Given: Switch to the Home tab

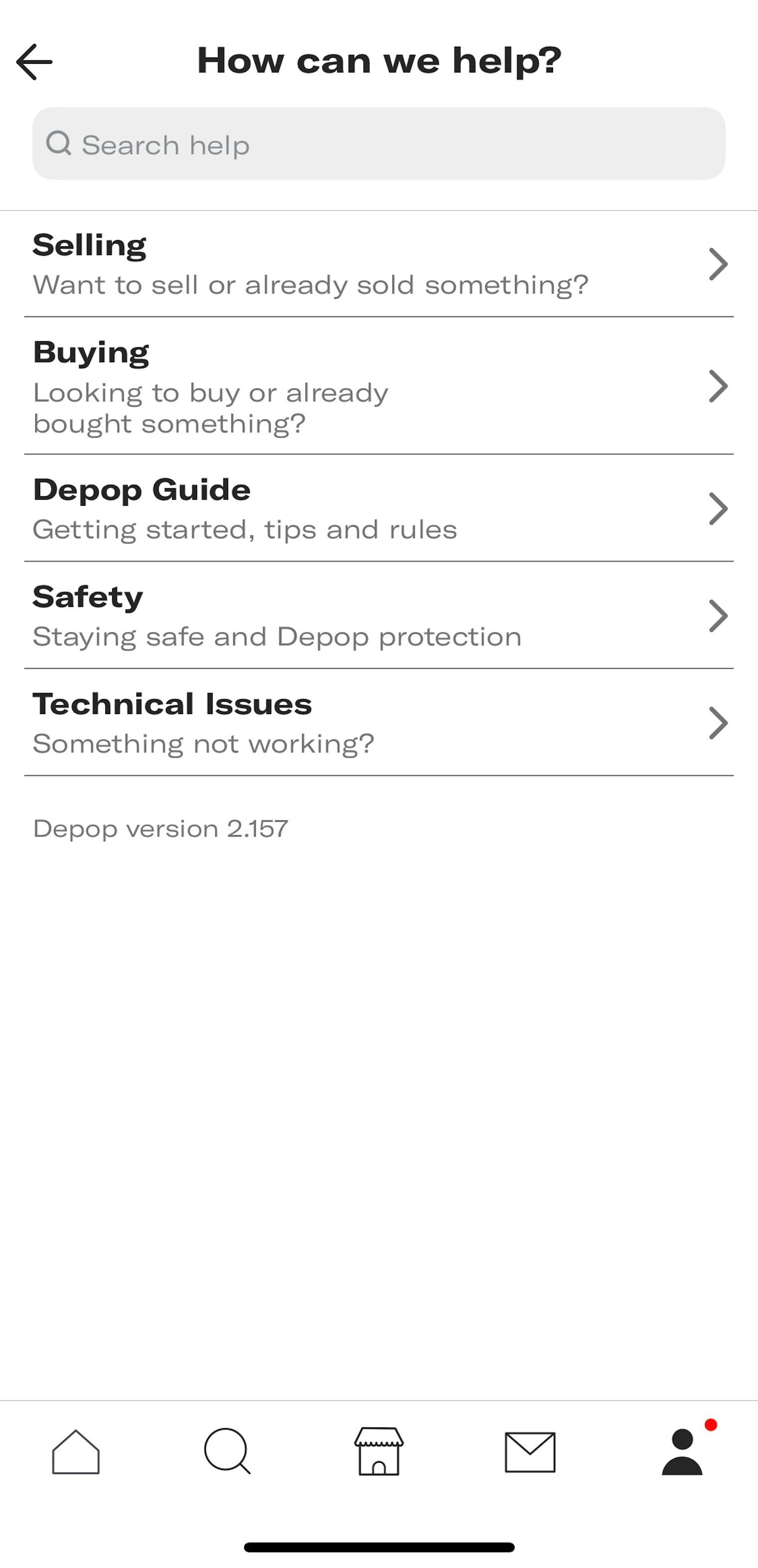Looking at the screenshot, I should (x=76, y=1452).
